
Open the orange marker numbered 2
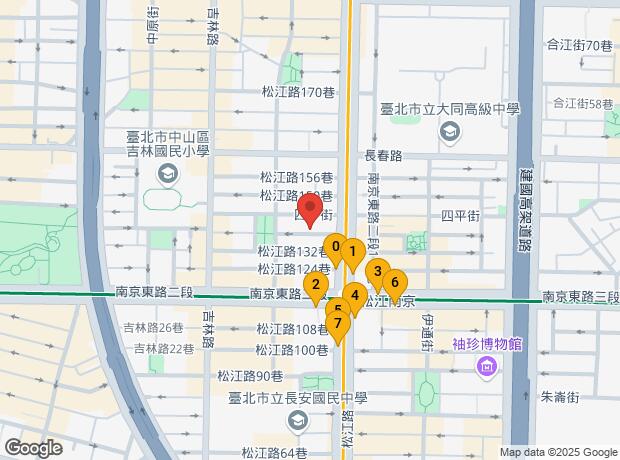coord(316,285)
